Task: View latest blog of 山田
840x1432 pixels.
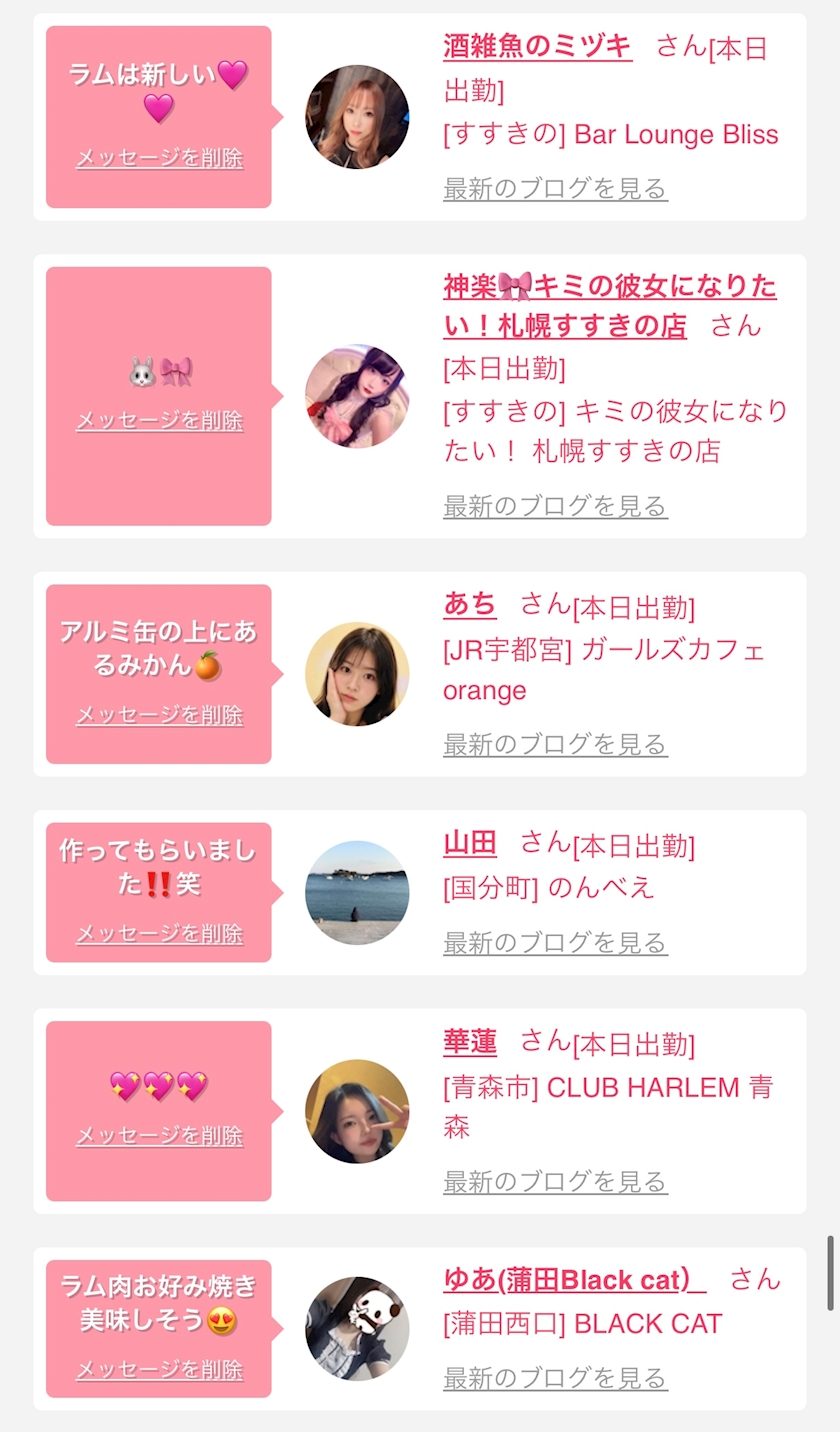Action: [555, 942]
